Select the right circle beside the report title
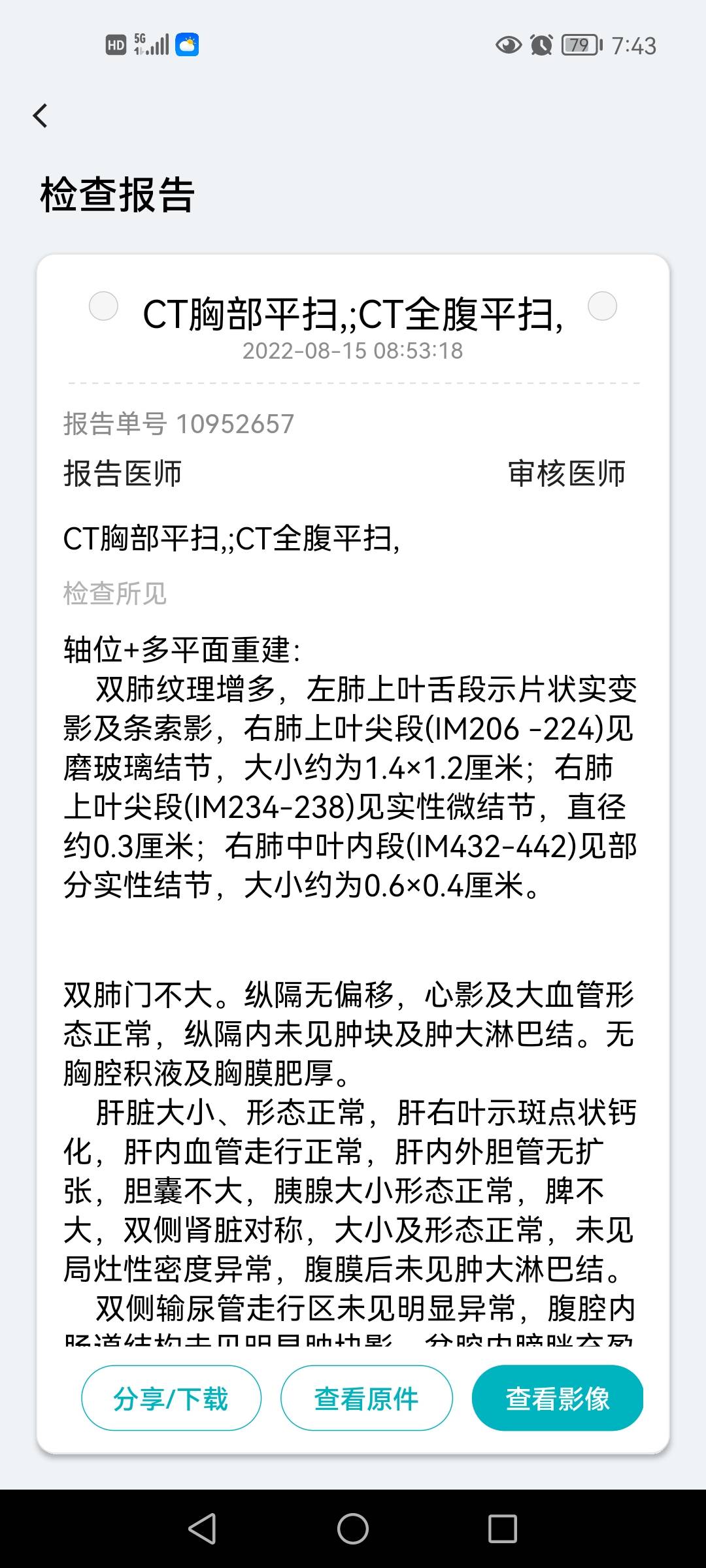This screenshot has height=1568, width=706. [602, 307]
